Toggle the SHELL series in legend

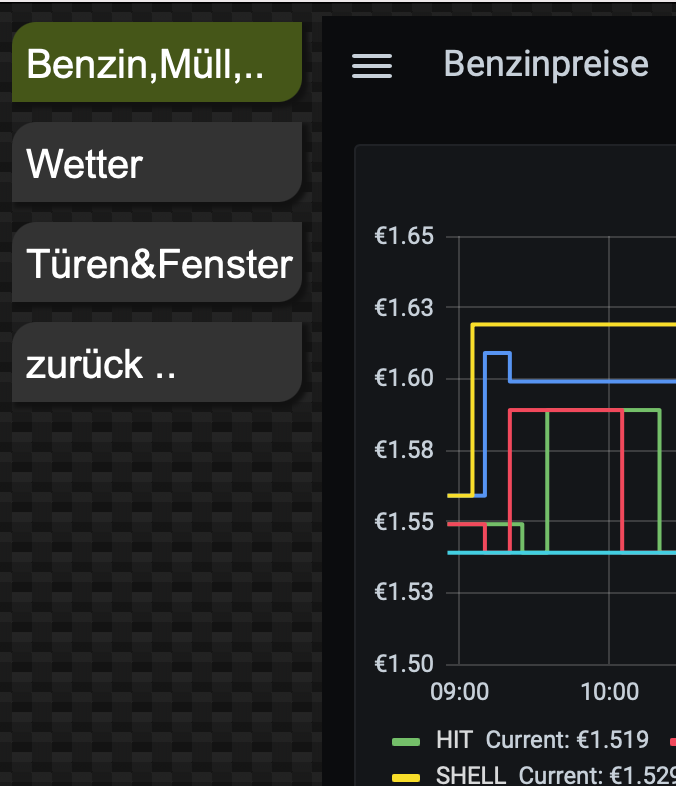471,775
